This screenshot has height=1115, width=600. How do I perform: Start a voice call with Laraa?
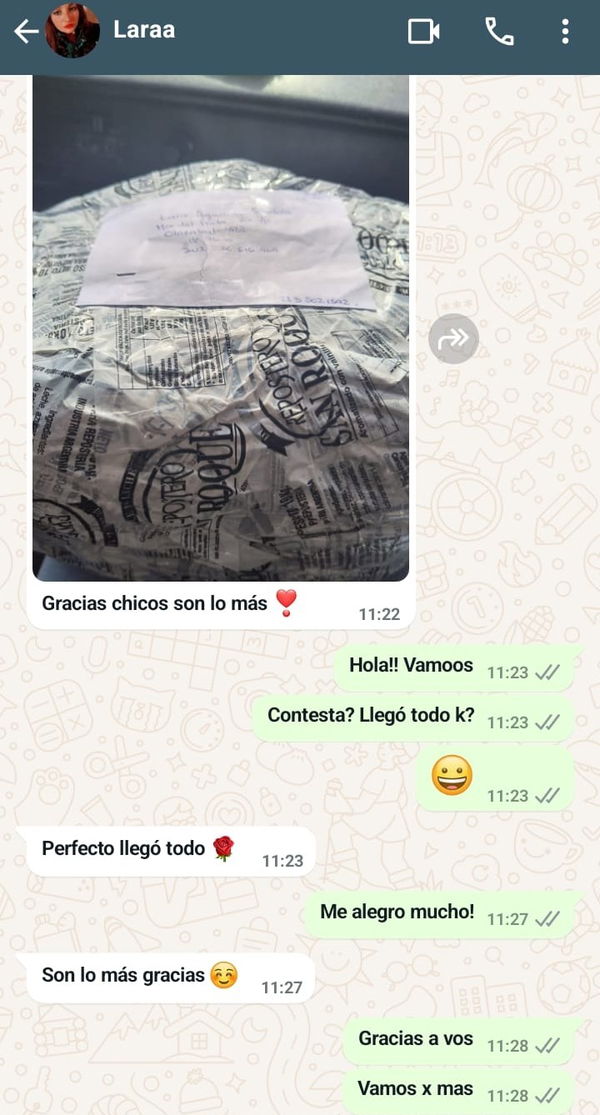pos(499,32)
